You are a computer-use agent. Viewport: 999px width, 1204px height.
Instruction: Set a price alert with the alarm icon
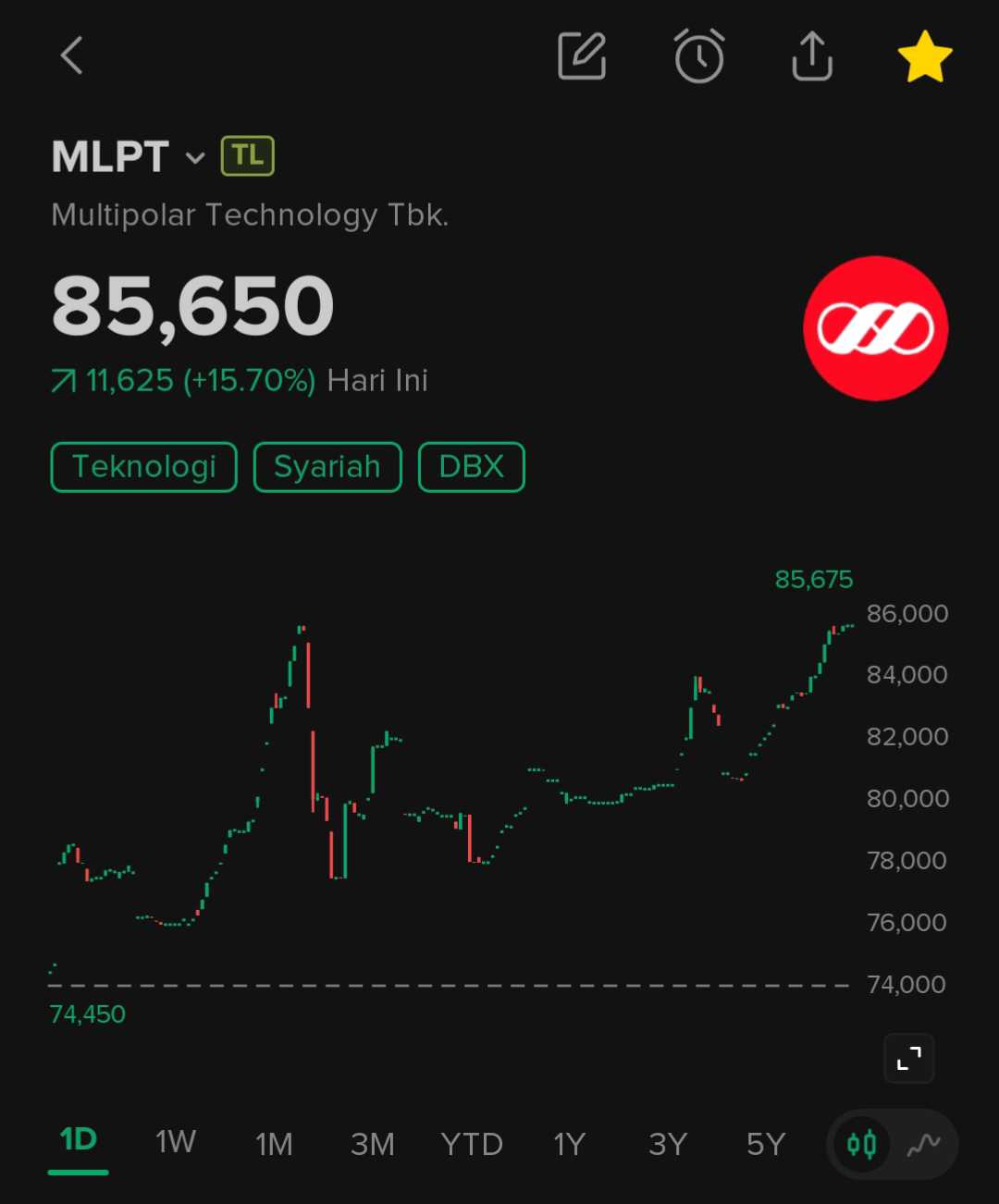(698, 55)
